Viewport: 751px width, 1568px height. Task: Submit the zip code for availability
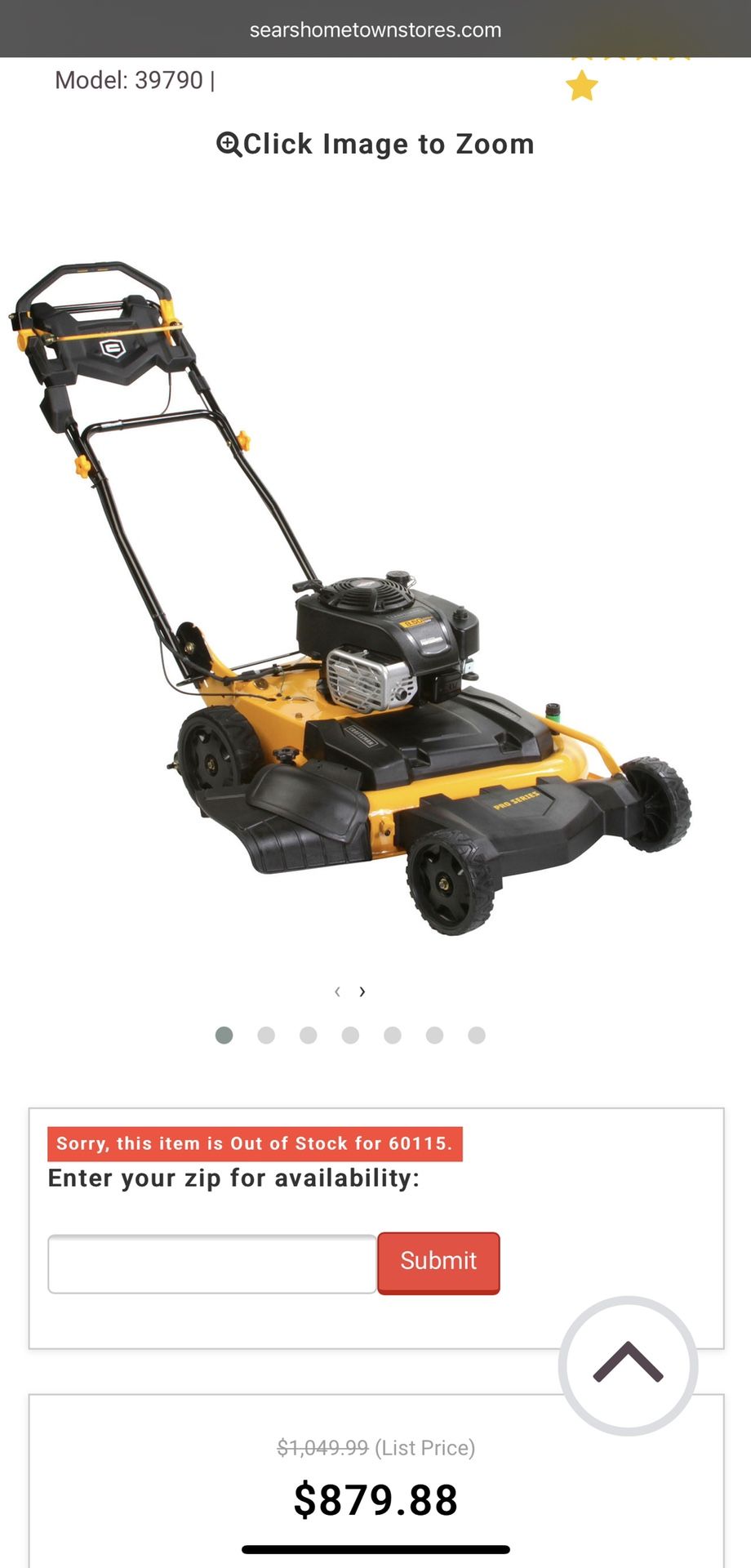438,1263
